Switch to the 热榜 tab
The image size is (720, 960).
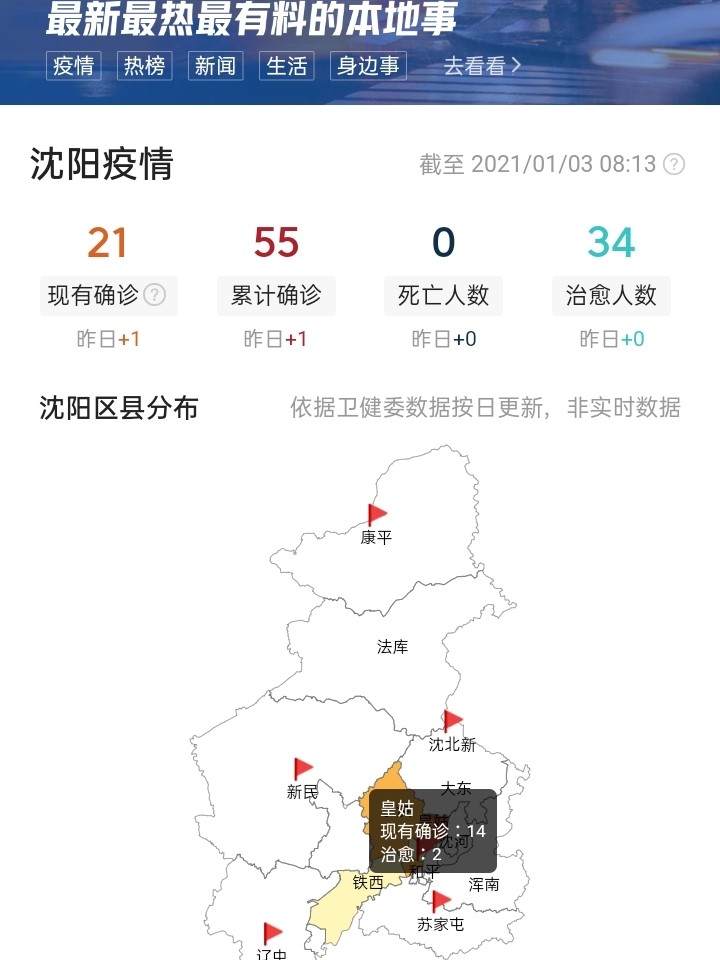[144, 65]
